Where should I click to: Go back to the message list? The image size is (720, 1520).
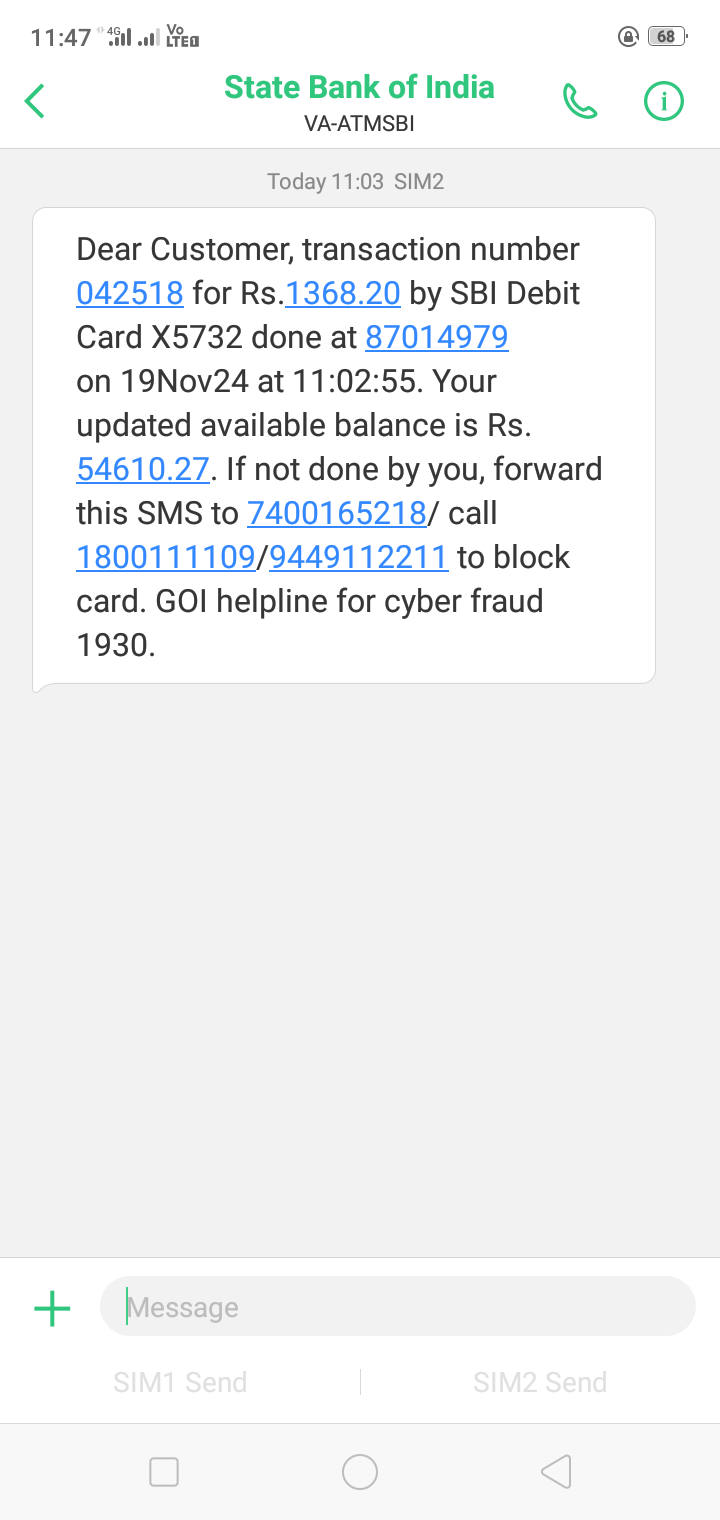click(35, 101)
